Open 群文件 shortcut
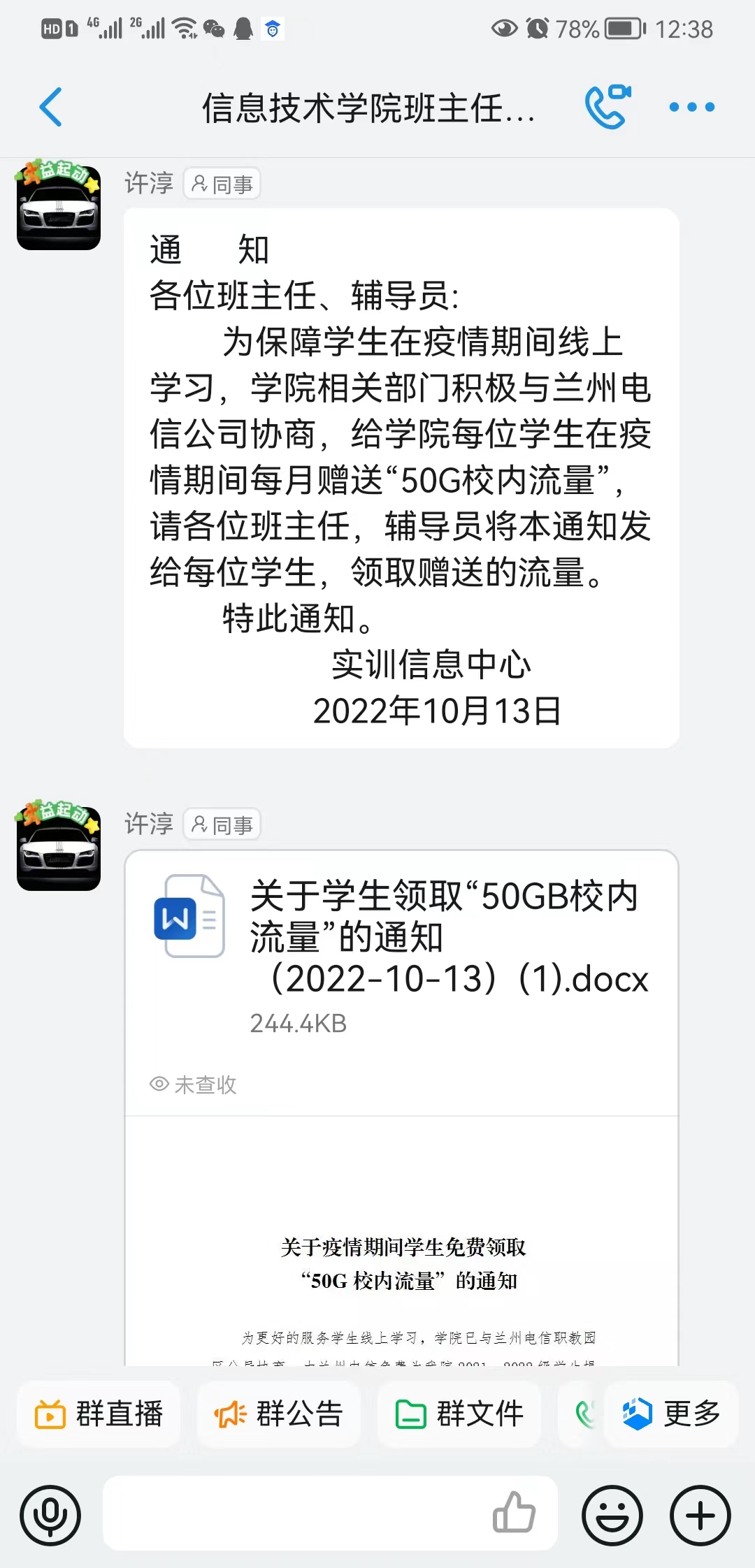This screenshot has height=1568, width=755. point(459,1414)
